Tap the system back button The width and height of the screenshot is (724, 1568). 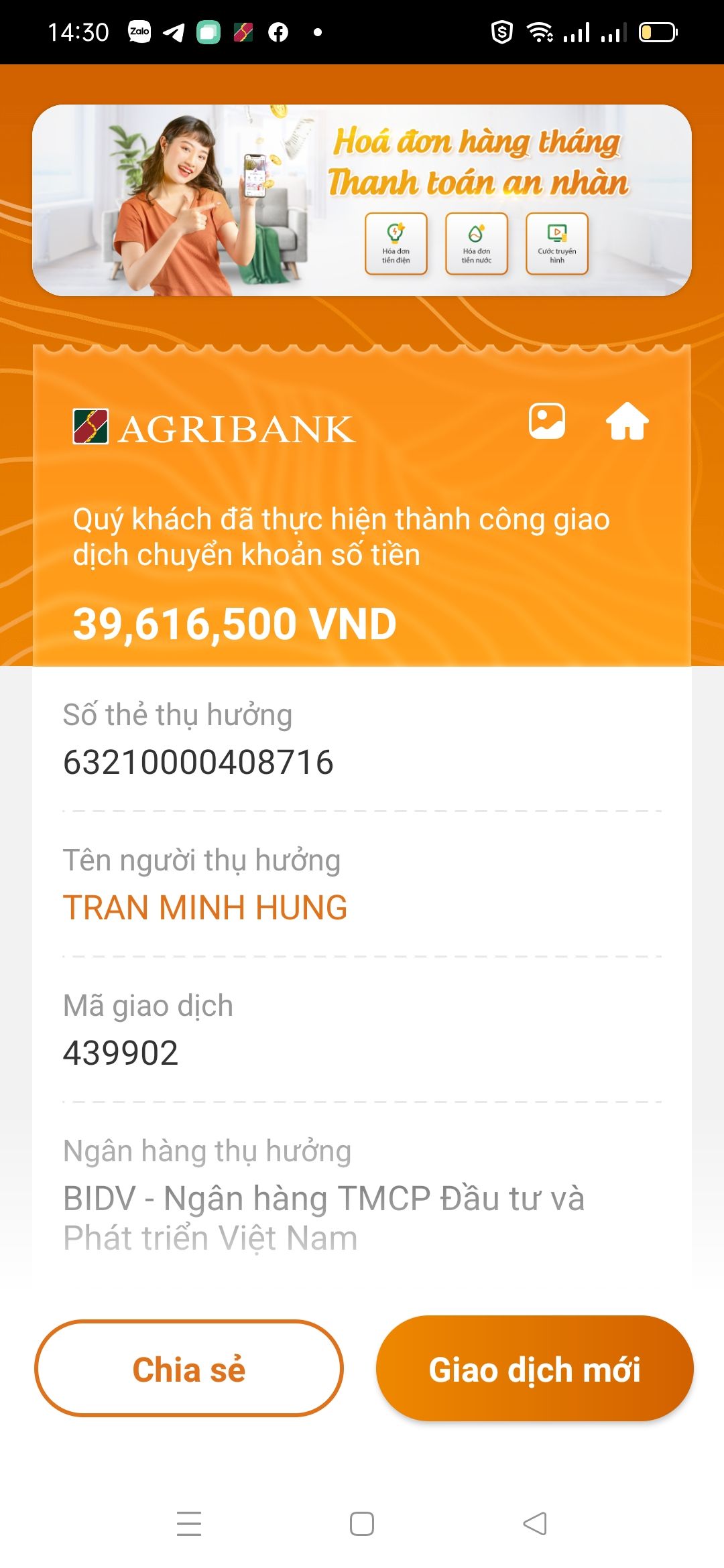point(535,1524)
